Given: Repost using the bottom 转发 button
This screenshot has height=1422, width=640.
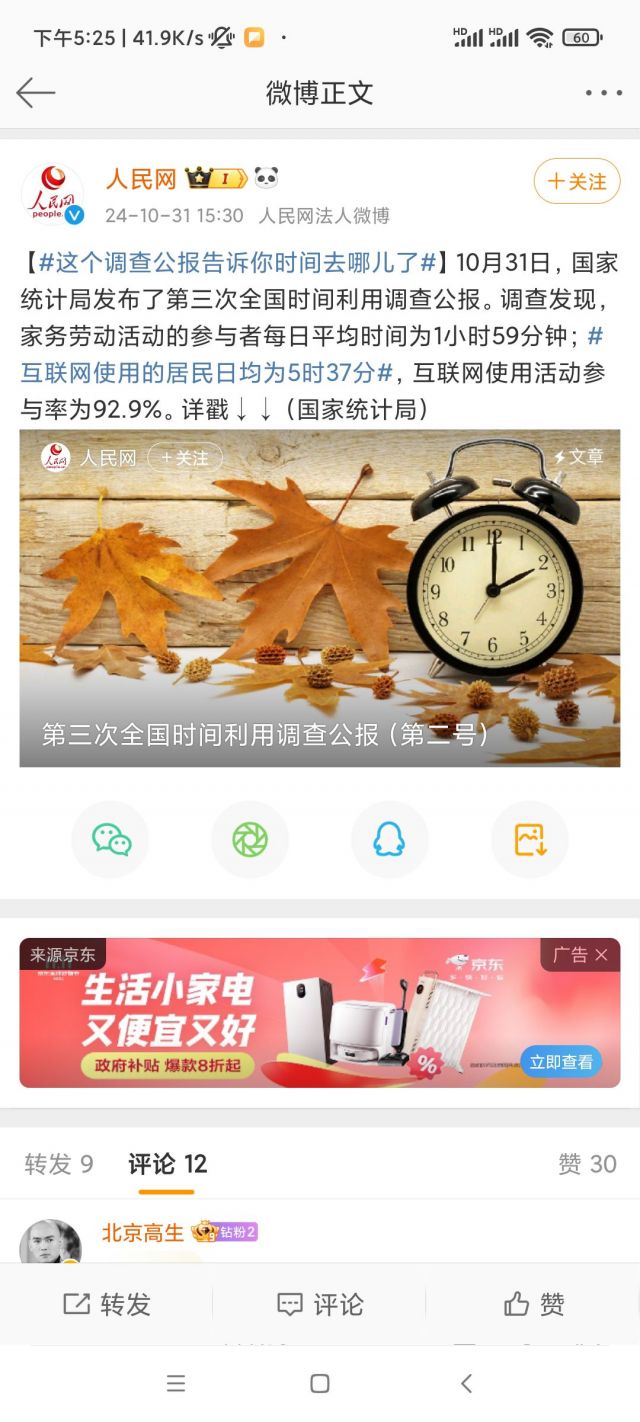Looking at the screenshot, I should coord(107,1304).
